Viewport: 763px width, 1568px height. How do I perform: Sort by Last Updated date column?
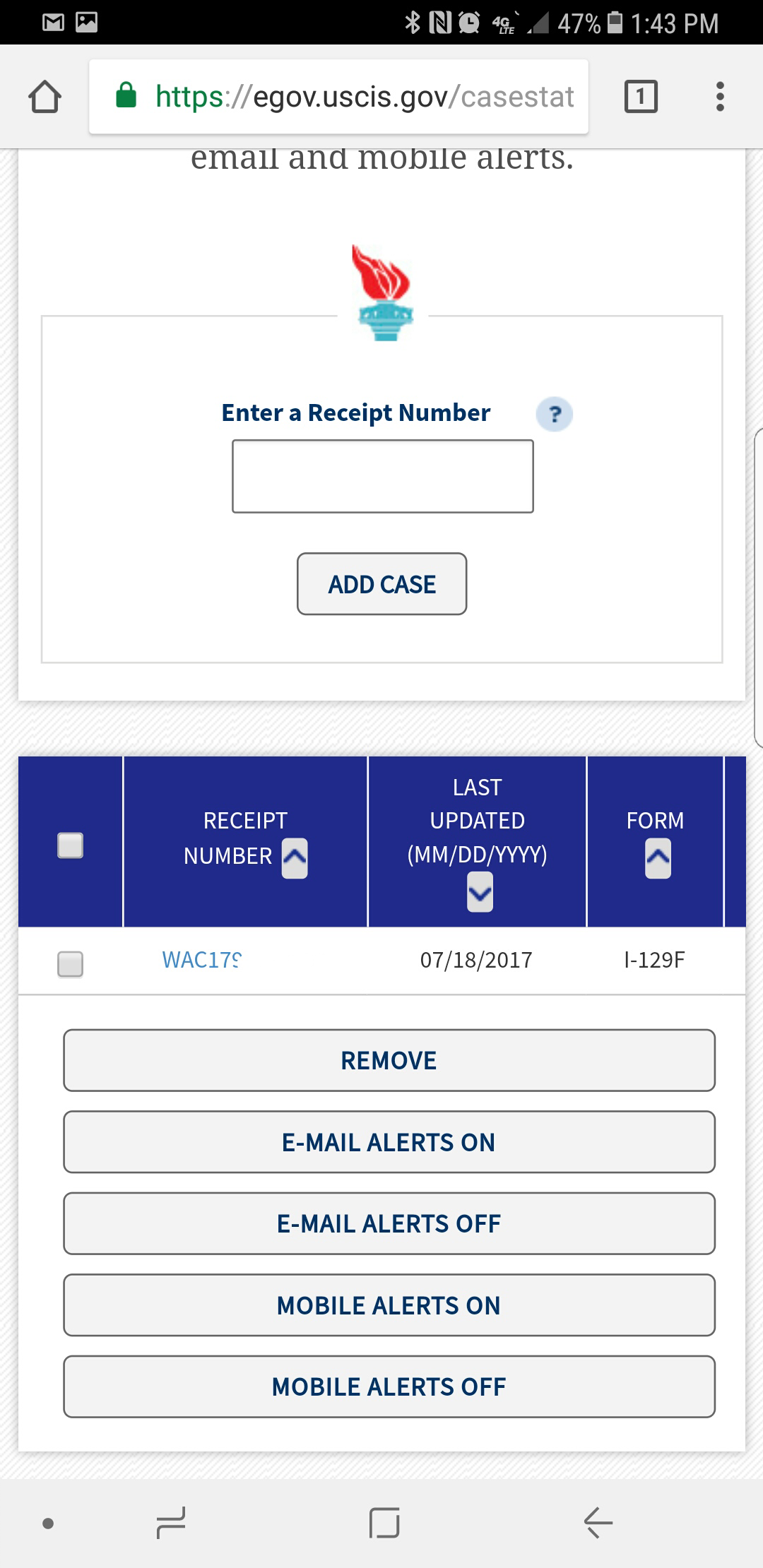[x=480, y=892]
